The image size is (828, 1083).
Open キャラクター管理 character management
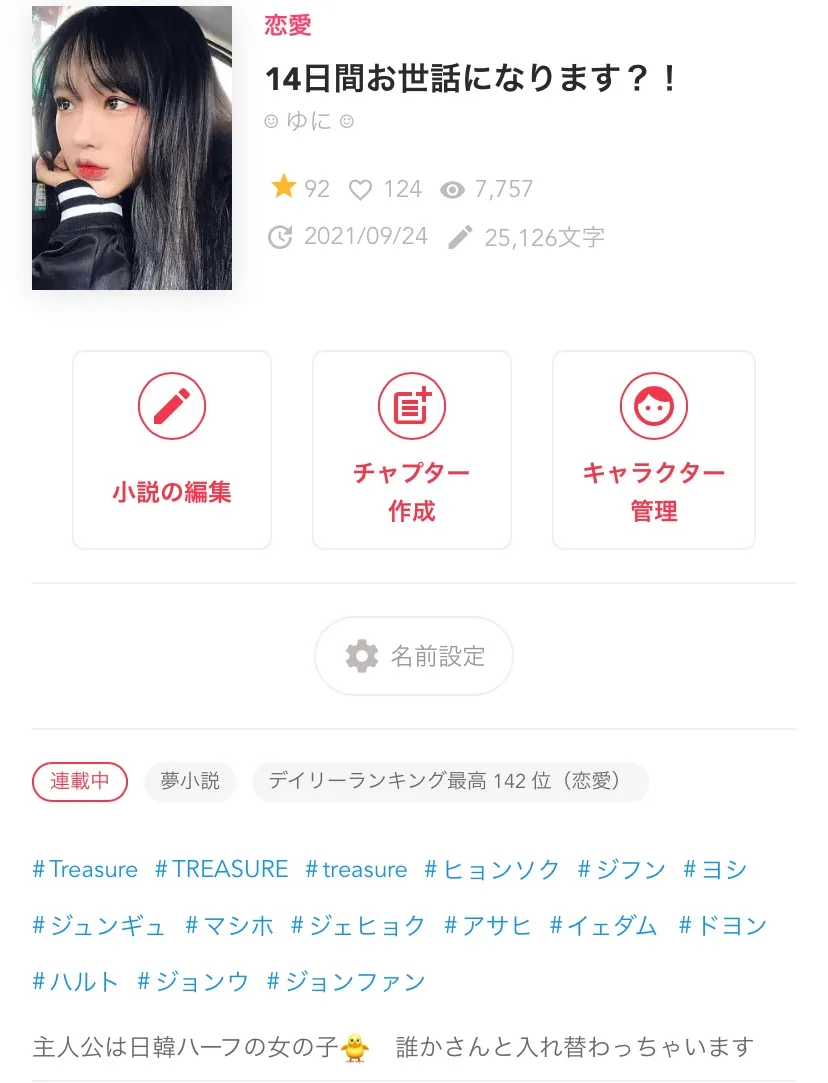(654, 449)
